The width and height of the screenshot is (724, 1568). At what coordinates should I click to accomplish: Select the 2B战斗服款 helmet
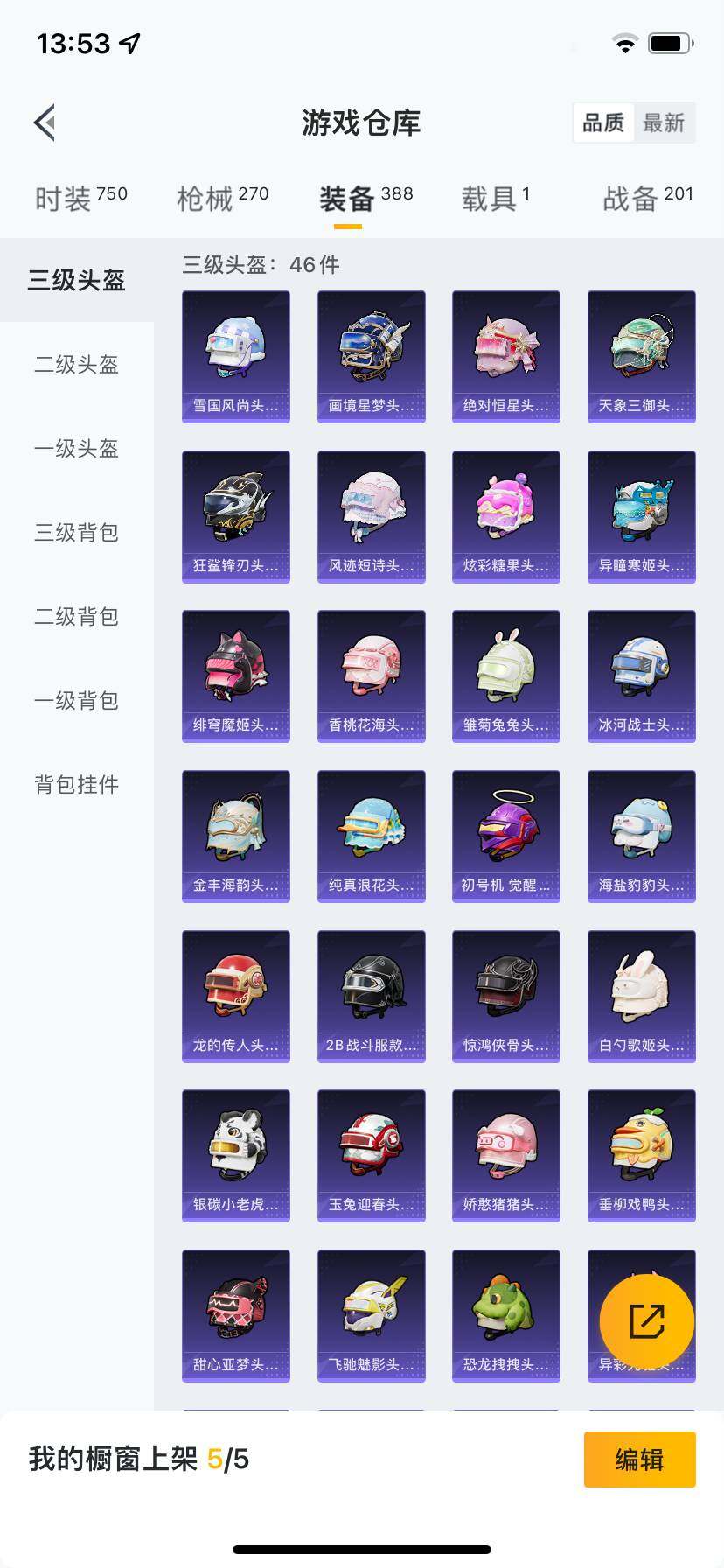coord(371,996)
